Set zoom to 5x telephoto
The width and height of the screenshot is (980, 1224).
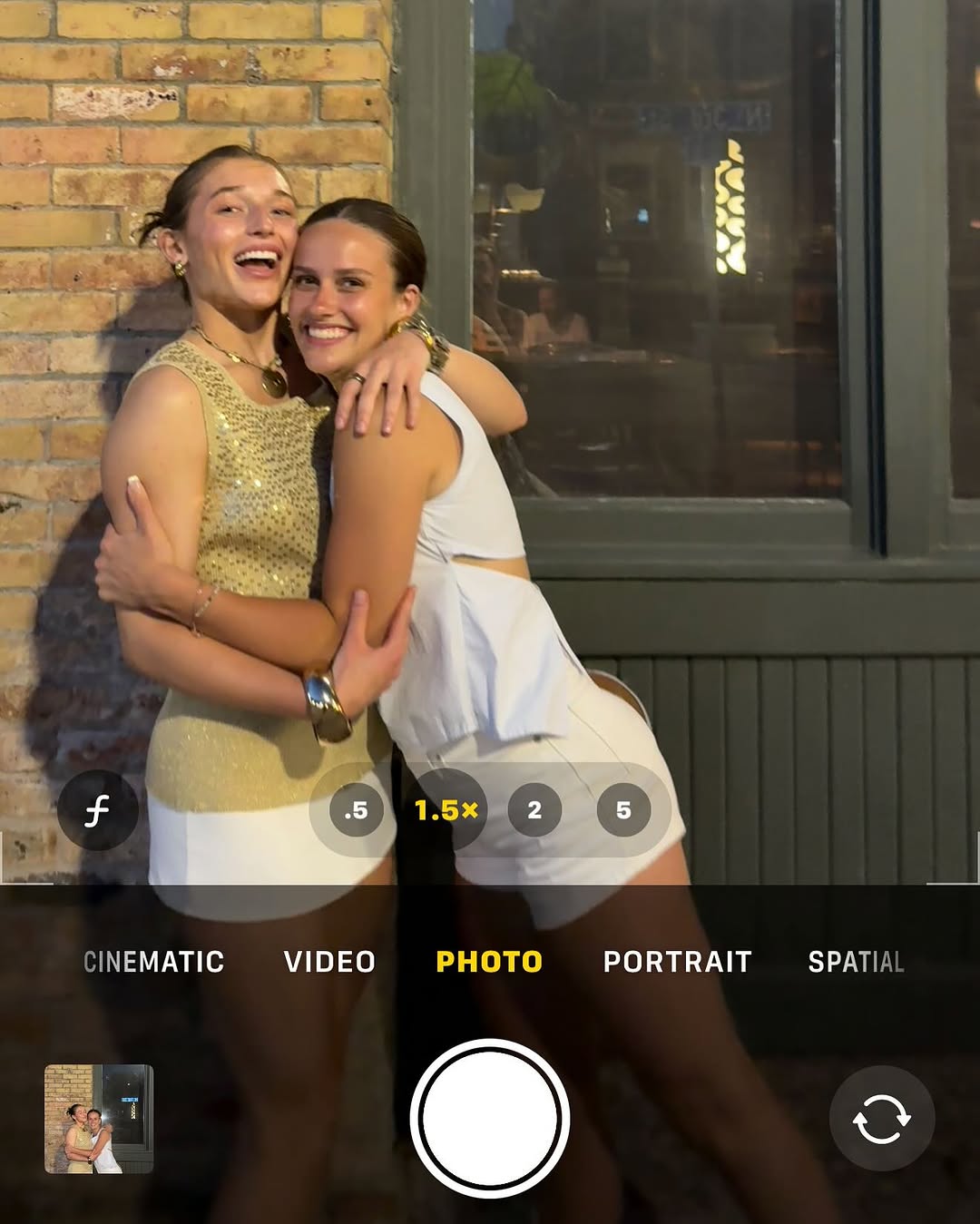coord(623,810)
